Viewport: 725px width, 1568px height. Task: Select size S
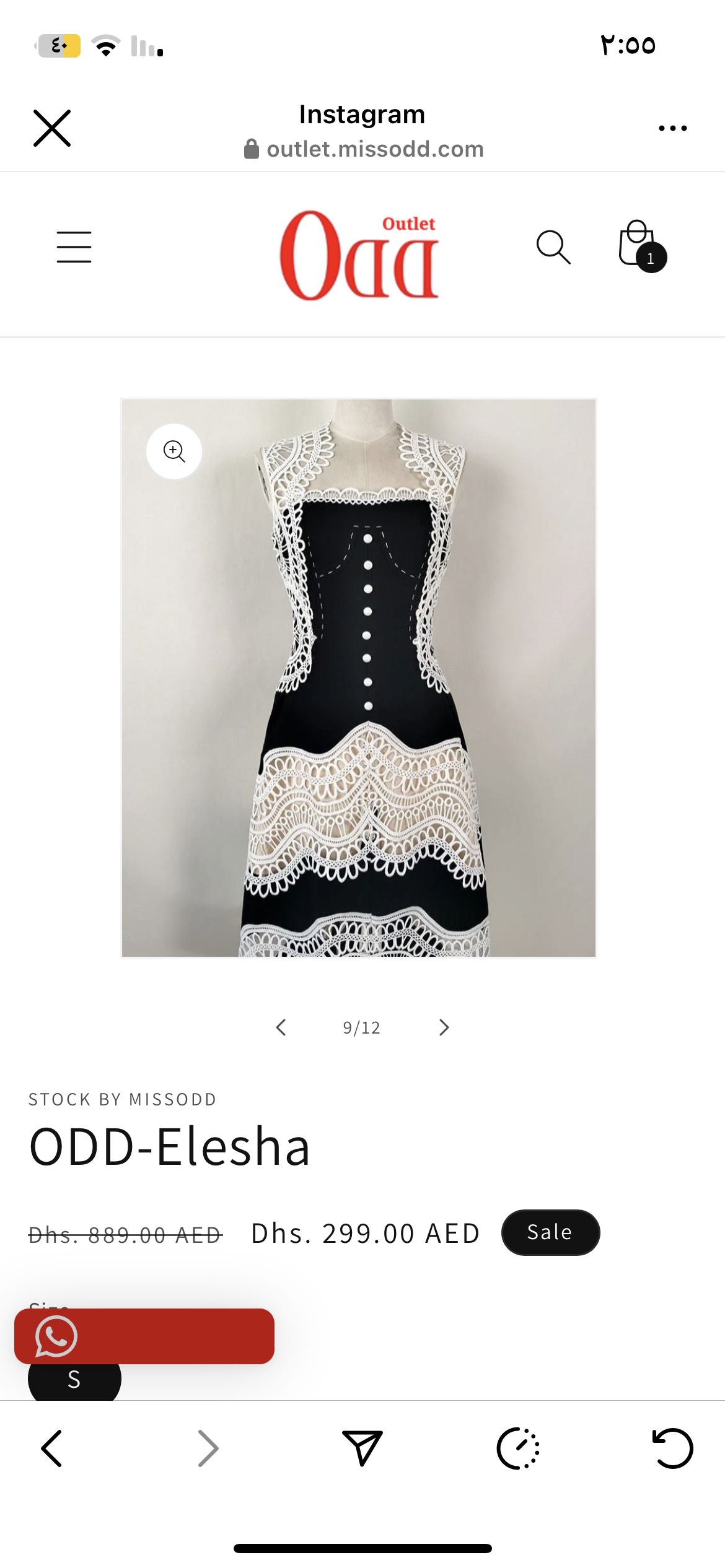click(74, 1383)
